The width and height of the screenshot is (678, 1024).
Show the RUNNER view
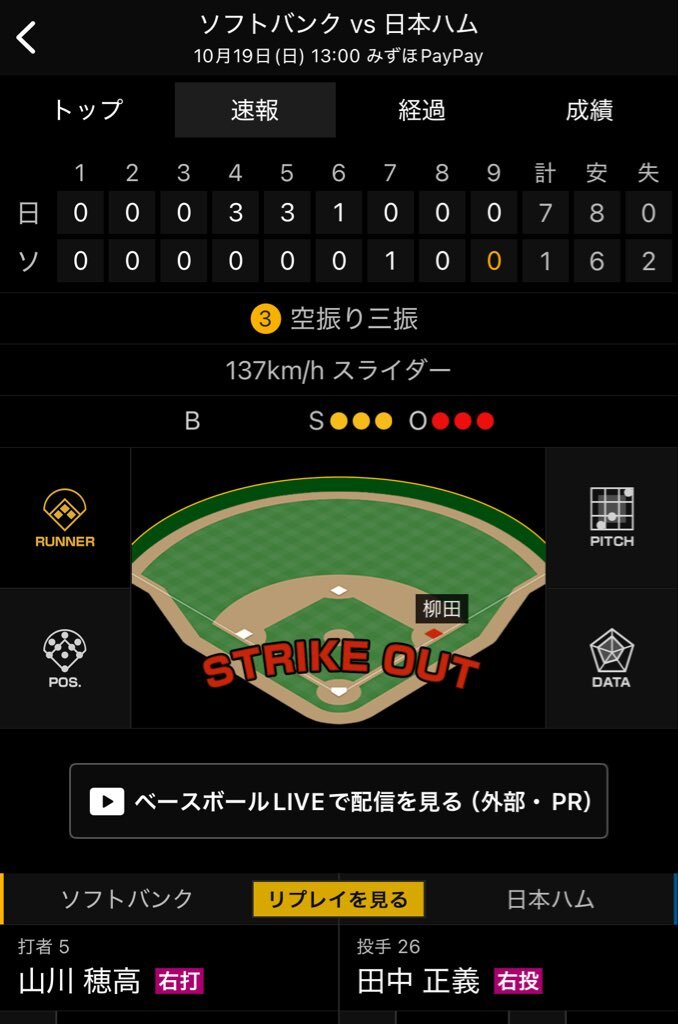point(65,518)
